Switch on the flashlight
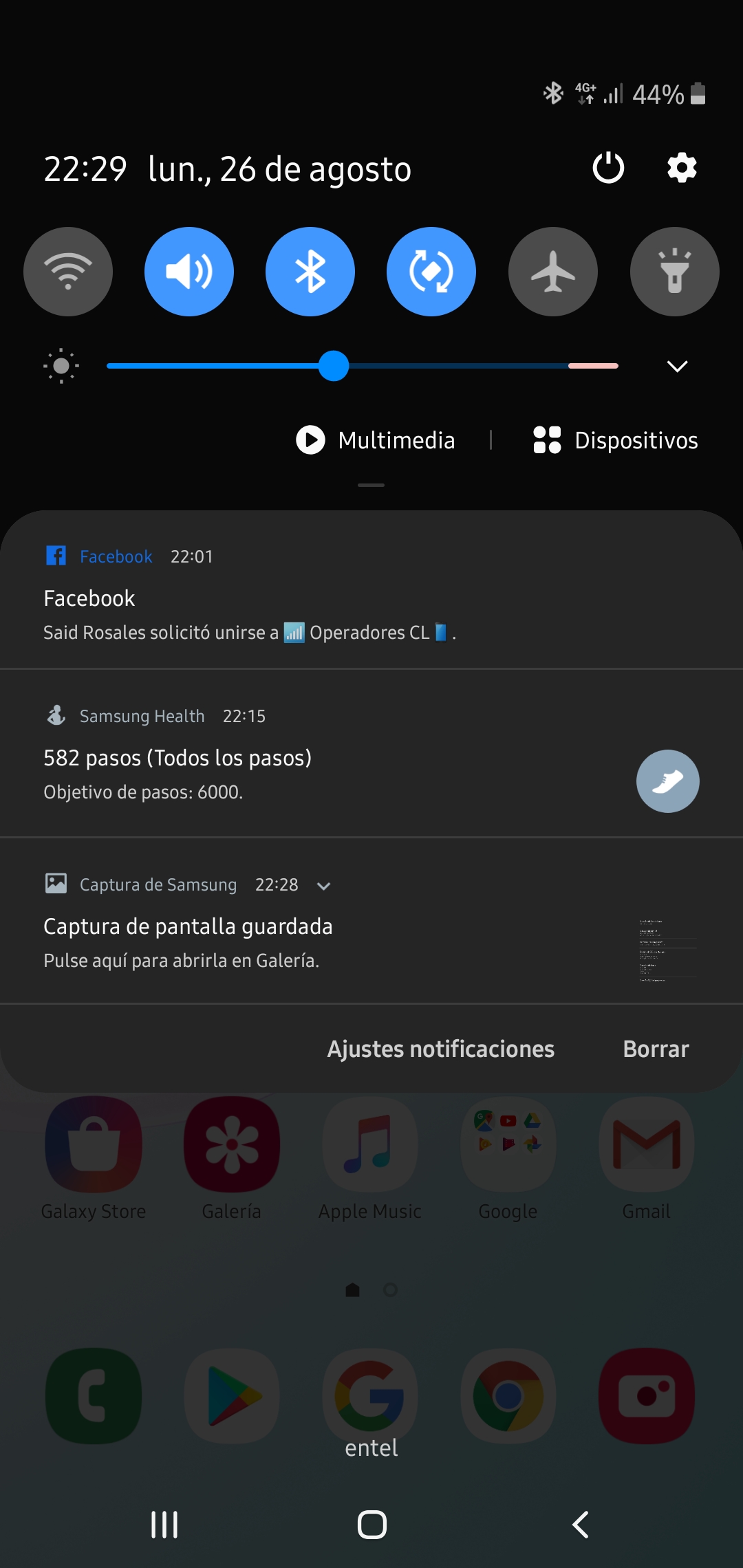The width and height of the screenshot is (743, 1568). click(674, 272)
